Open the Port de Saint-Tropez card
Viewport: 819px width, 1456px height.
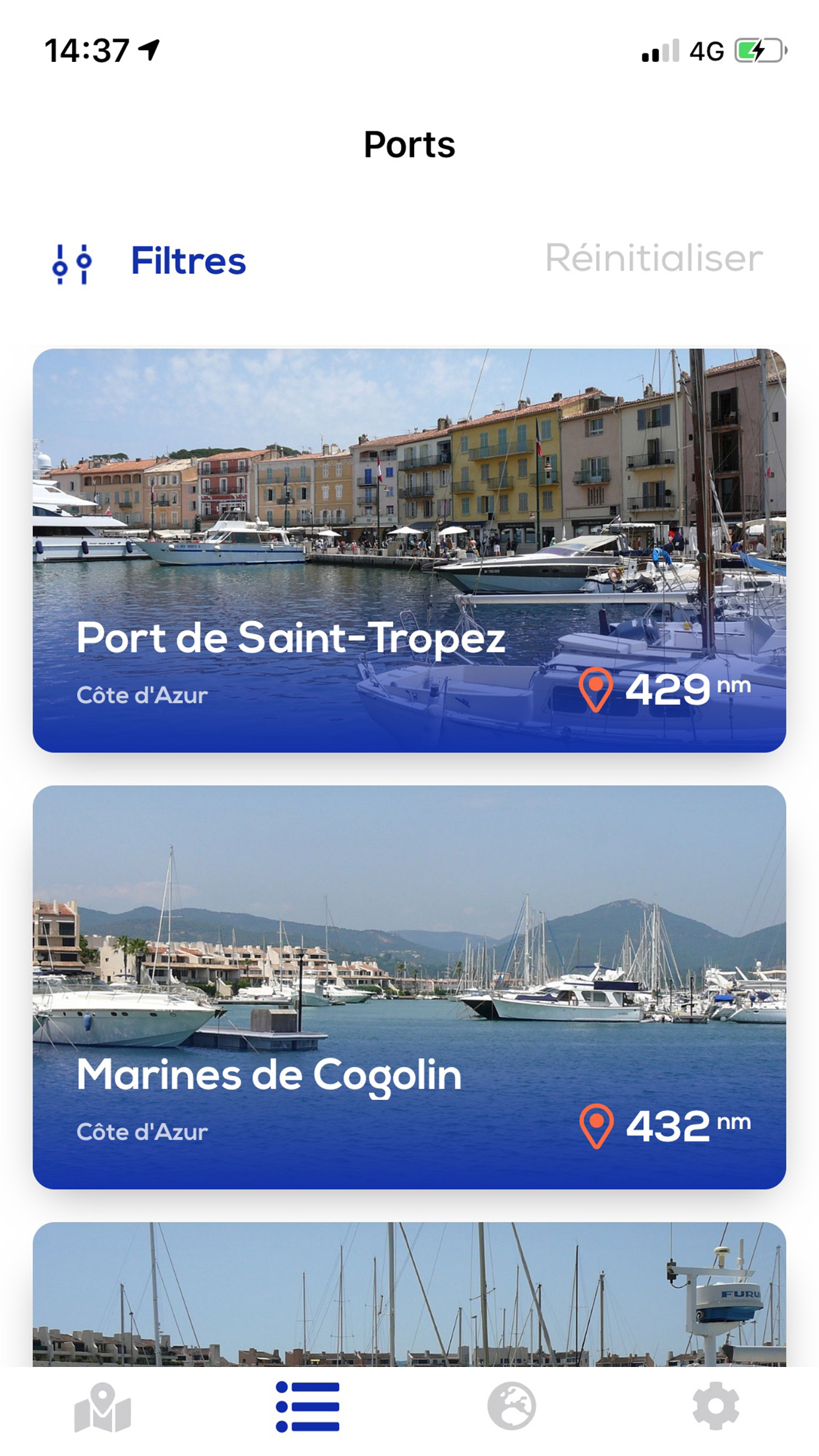(409, 551)
